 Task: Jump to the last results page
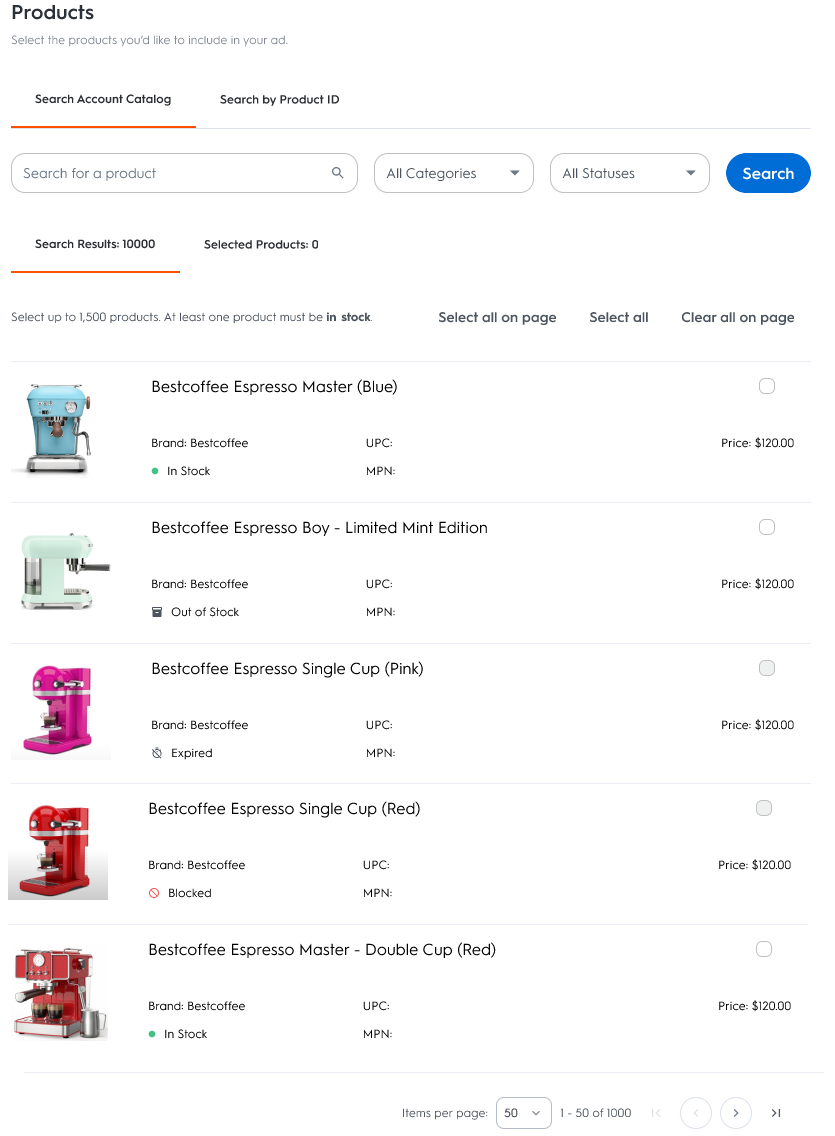tap(776, 1113)
